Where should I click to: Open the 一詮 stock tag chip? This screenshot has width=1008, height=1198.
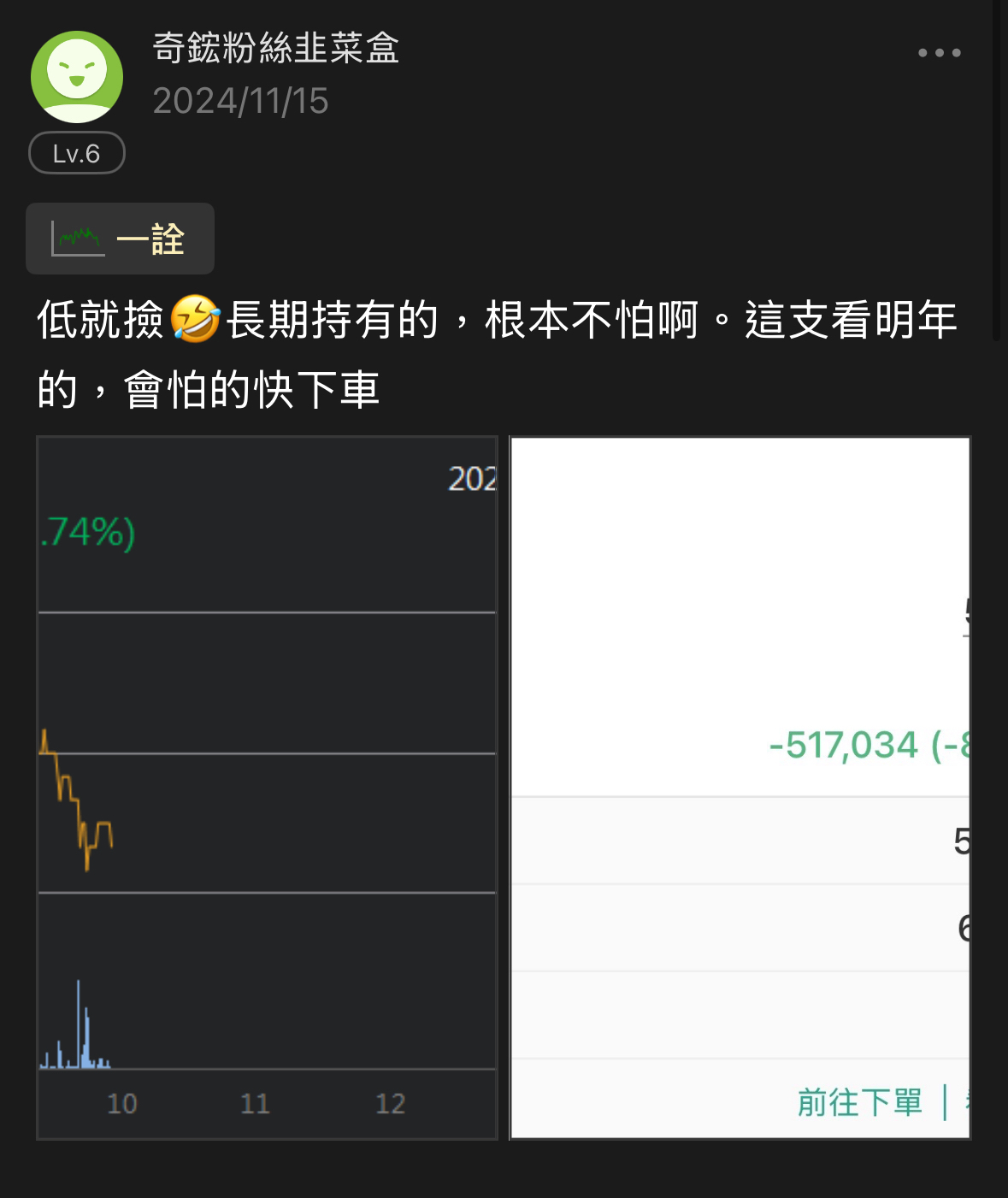click(120, 239)
